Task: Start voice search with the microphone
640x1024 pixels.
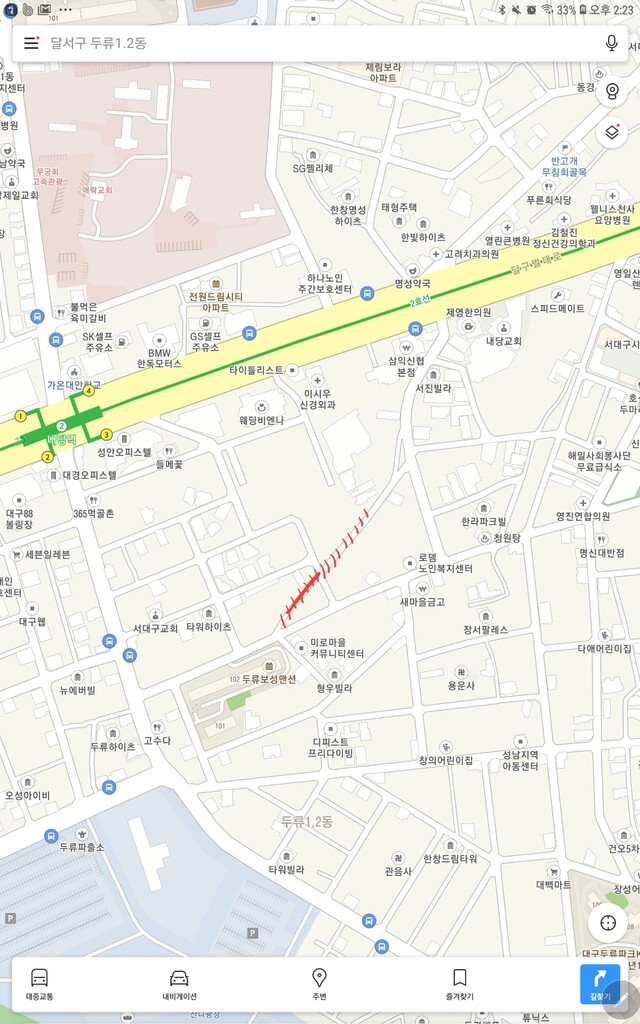Action: point(611,43)
